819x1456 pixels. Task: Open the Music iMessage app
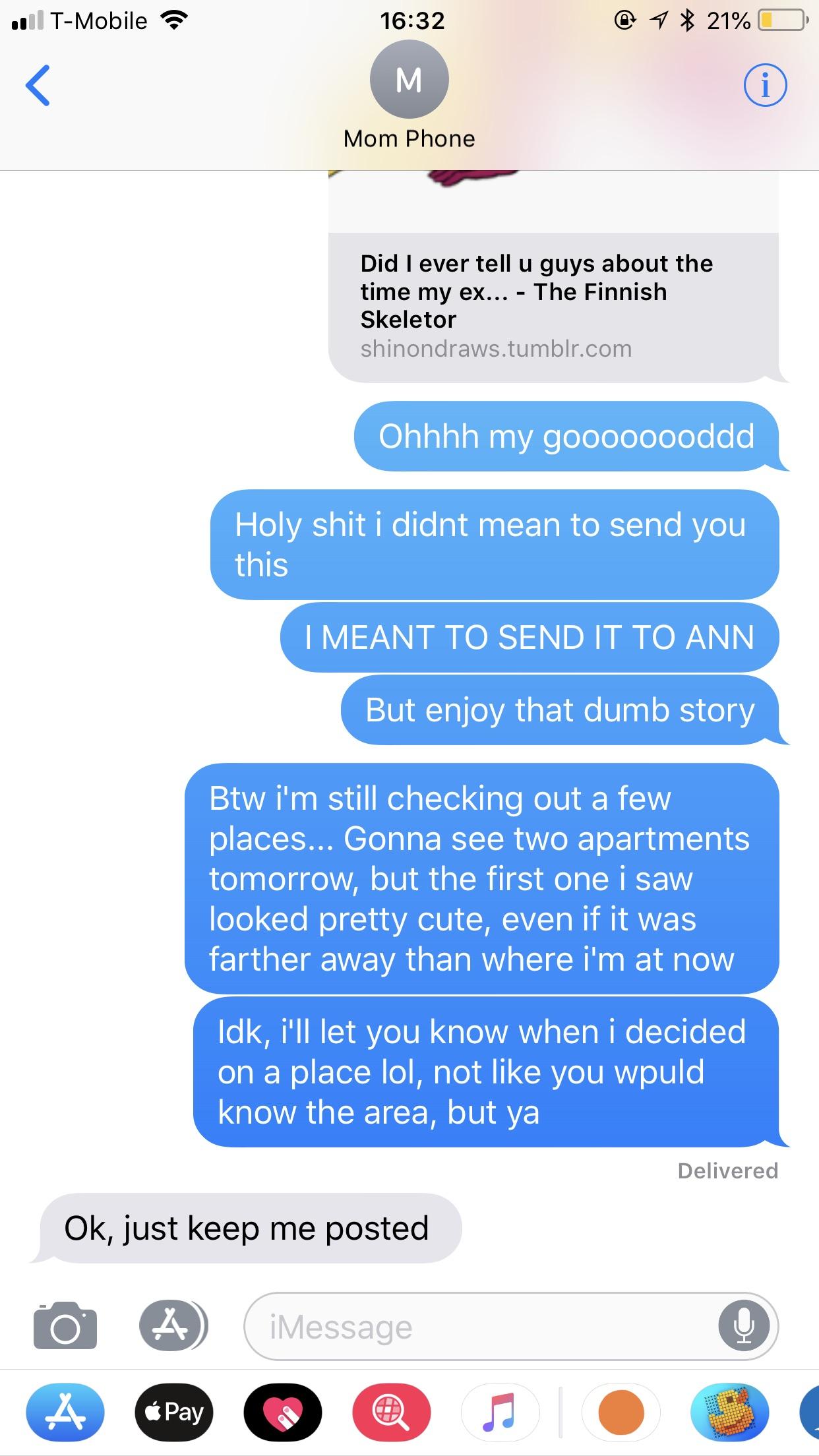[500, 1412]
